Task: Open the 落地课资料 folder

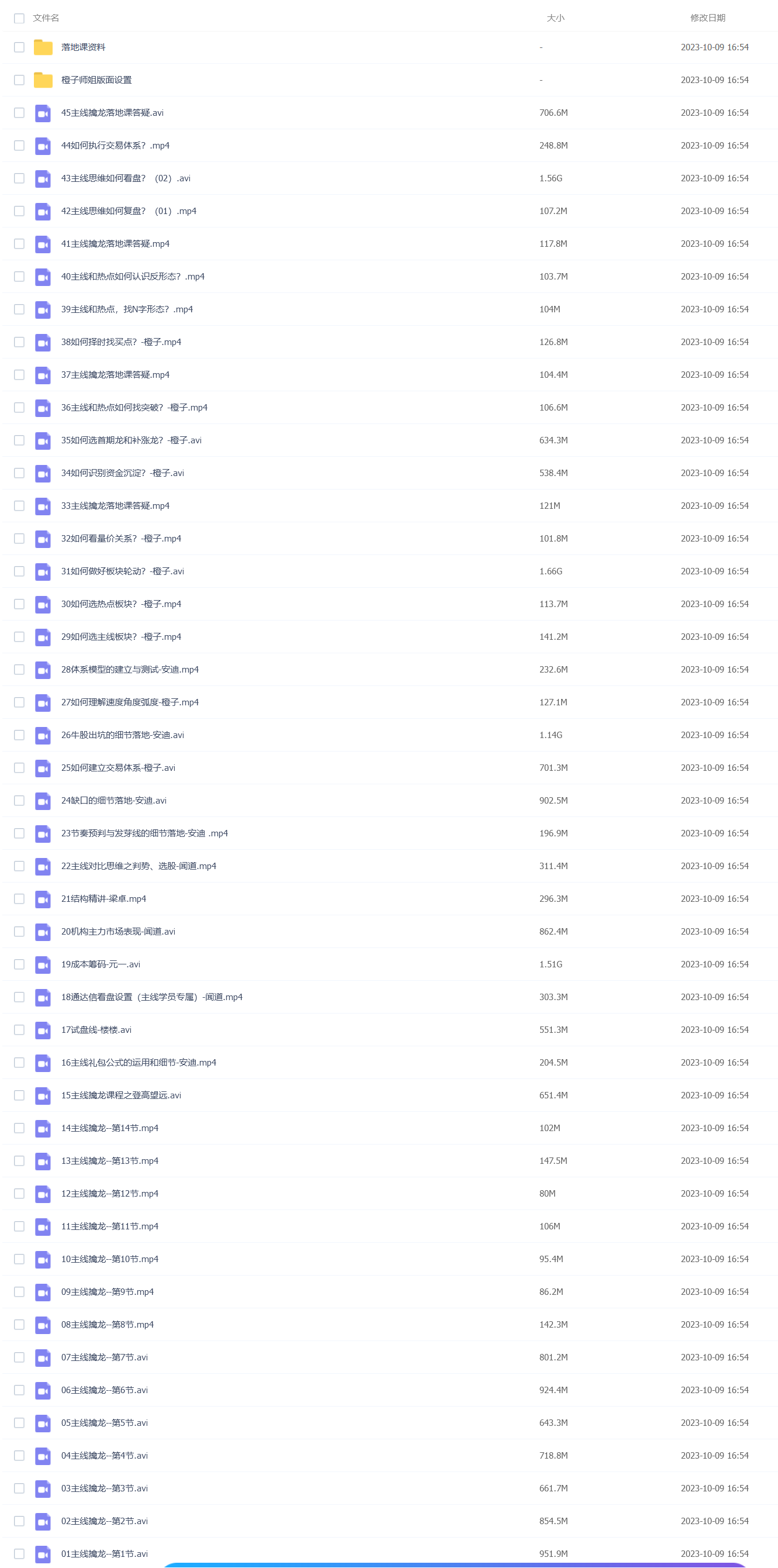Action: pyautogui.click(x=84, y=47)
